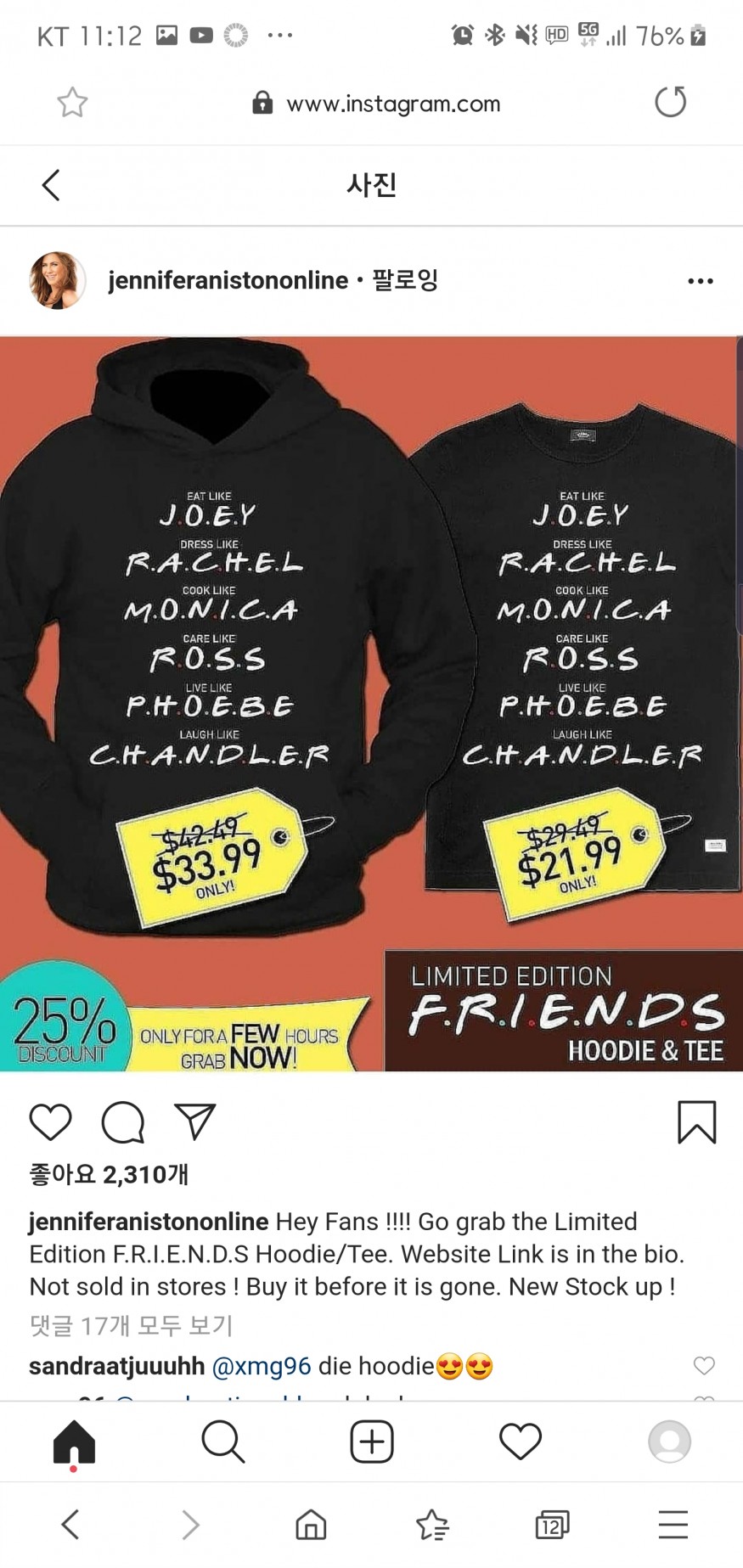Open the post's three-dot options menu
The image size is (743, 1568).
[700, 281]
